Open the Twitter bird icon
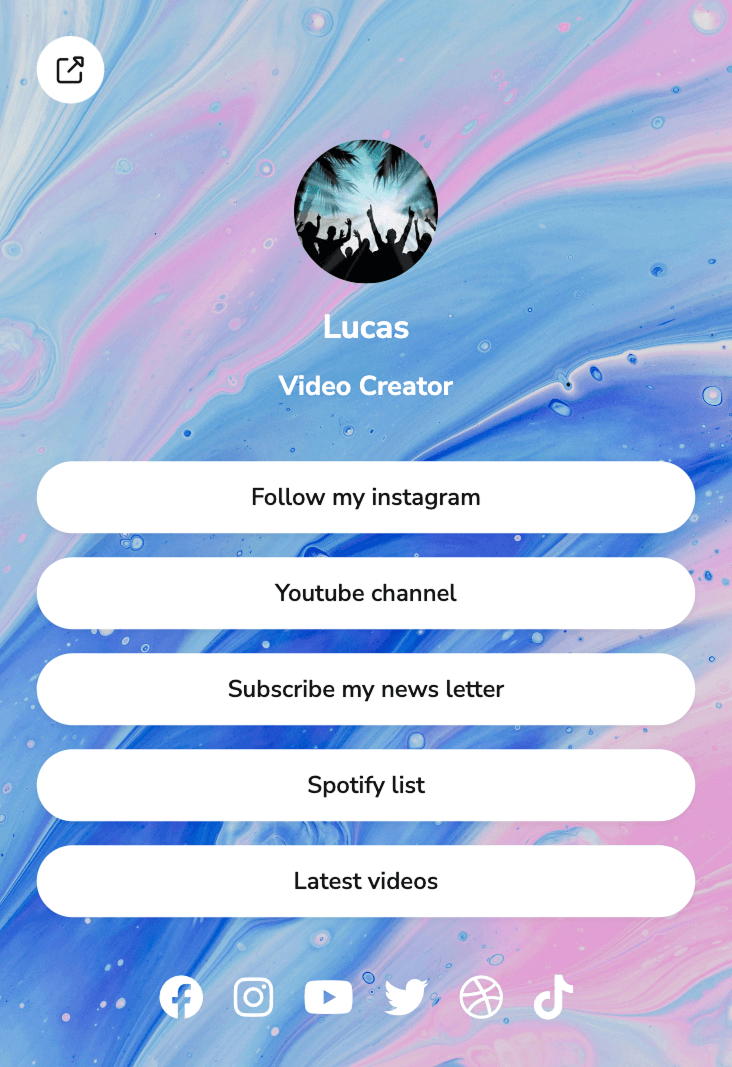 [x=406, y=997]
